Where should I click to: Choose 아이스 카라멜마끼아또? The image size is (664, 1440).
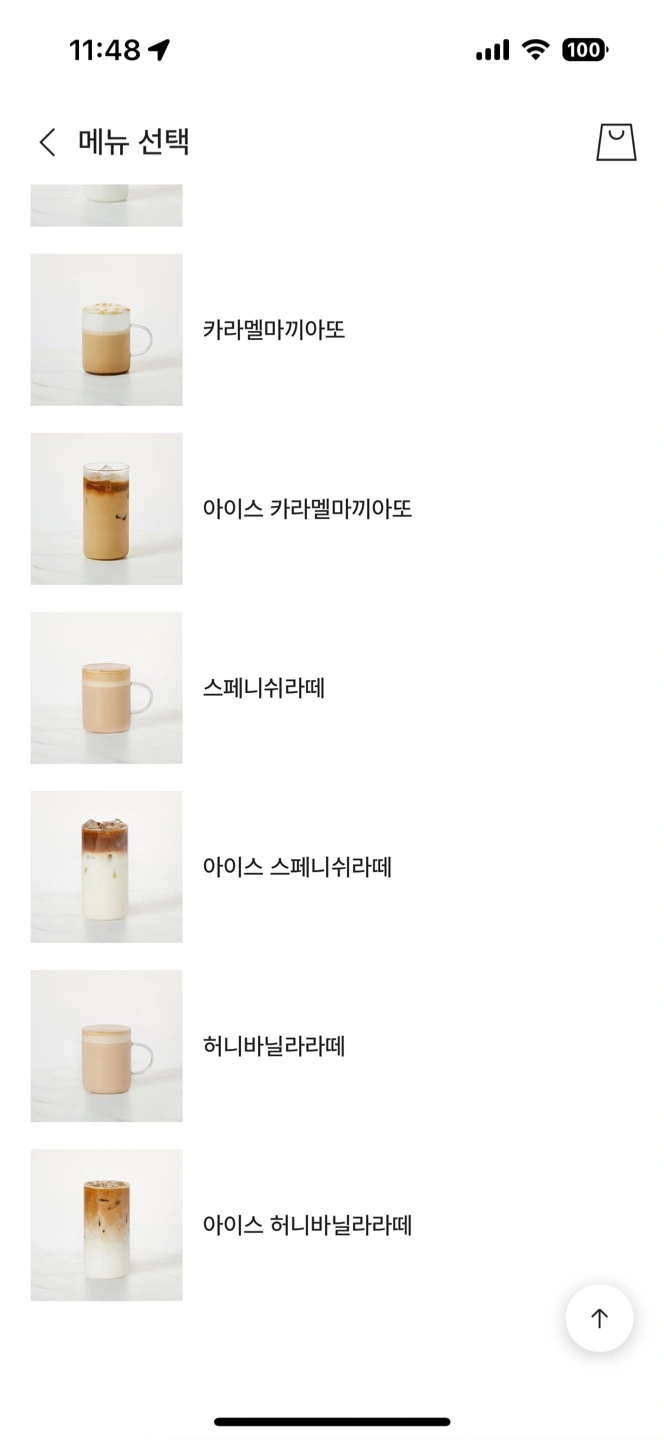coord(307,509)
